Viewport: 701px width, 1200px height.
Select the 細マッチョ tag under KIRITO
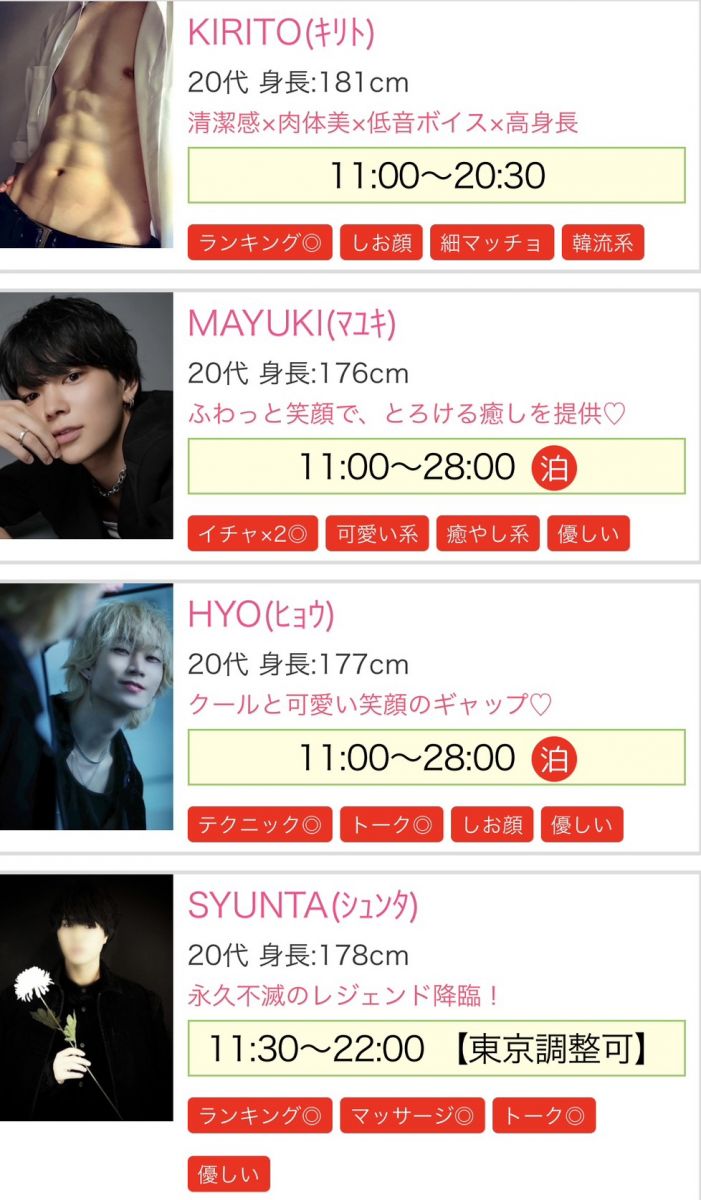(x=491, y=243)
